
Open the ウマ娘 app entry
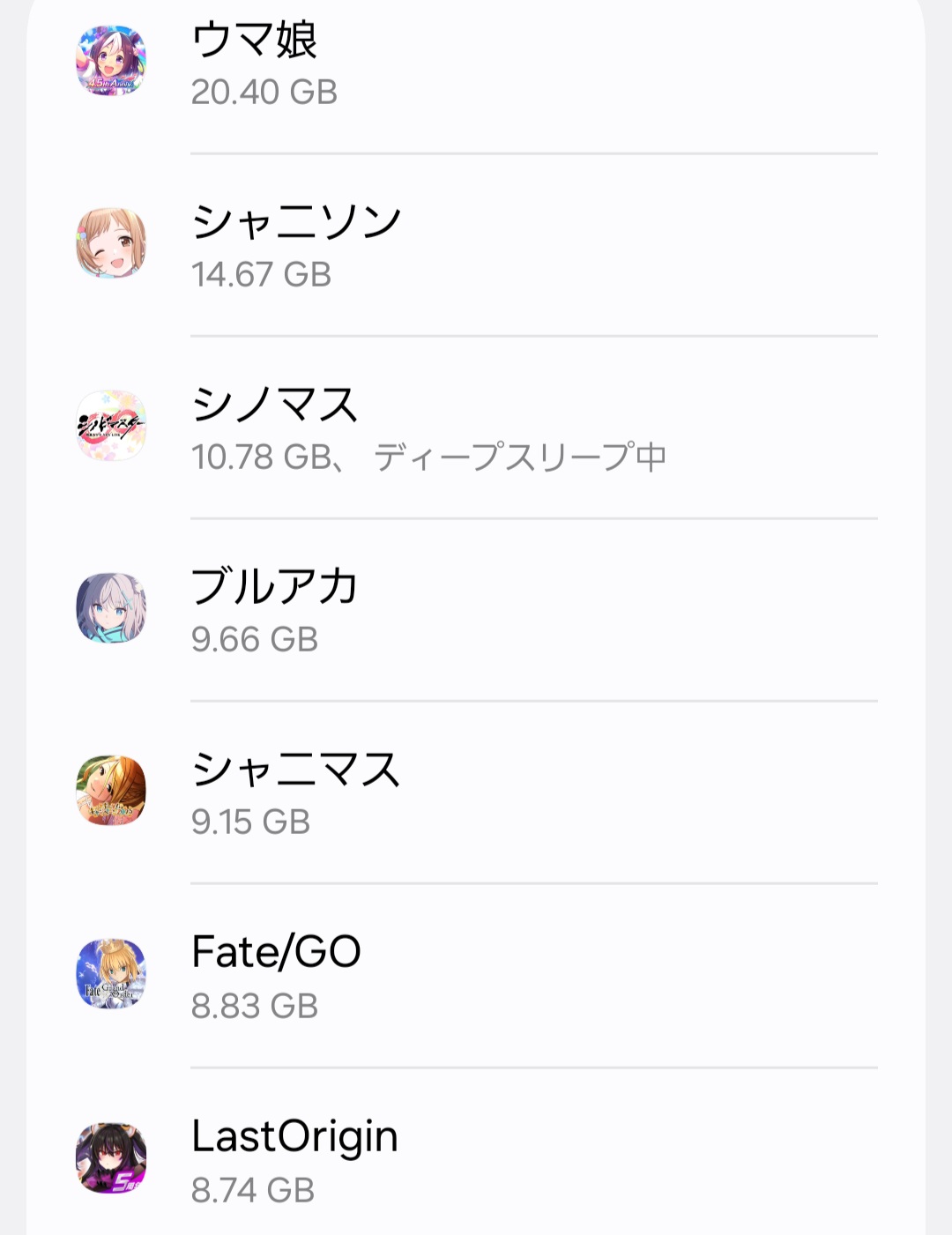476,63
